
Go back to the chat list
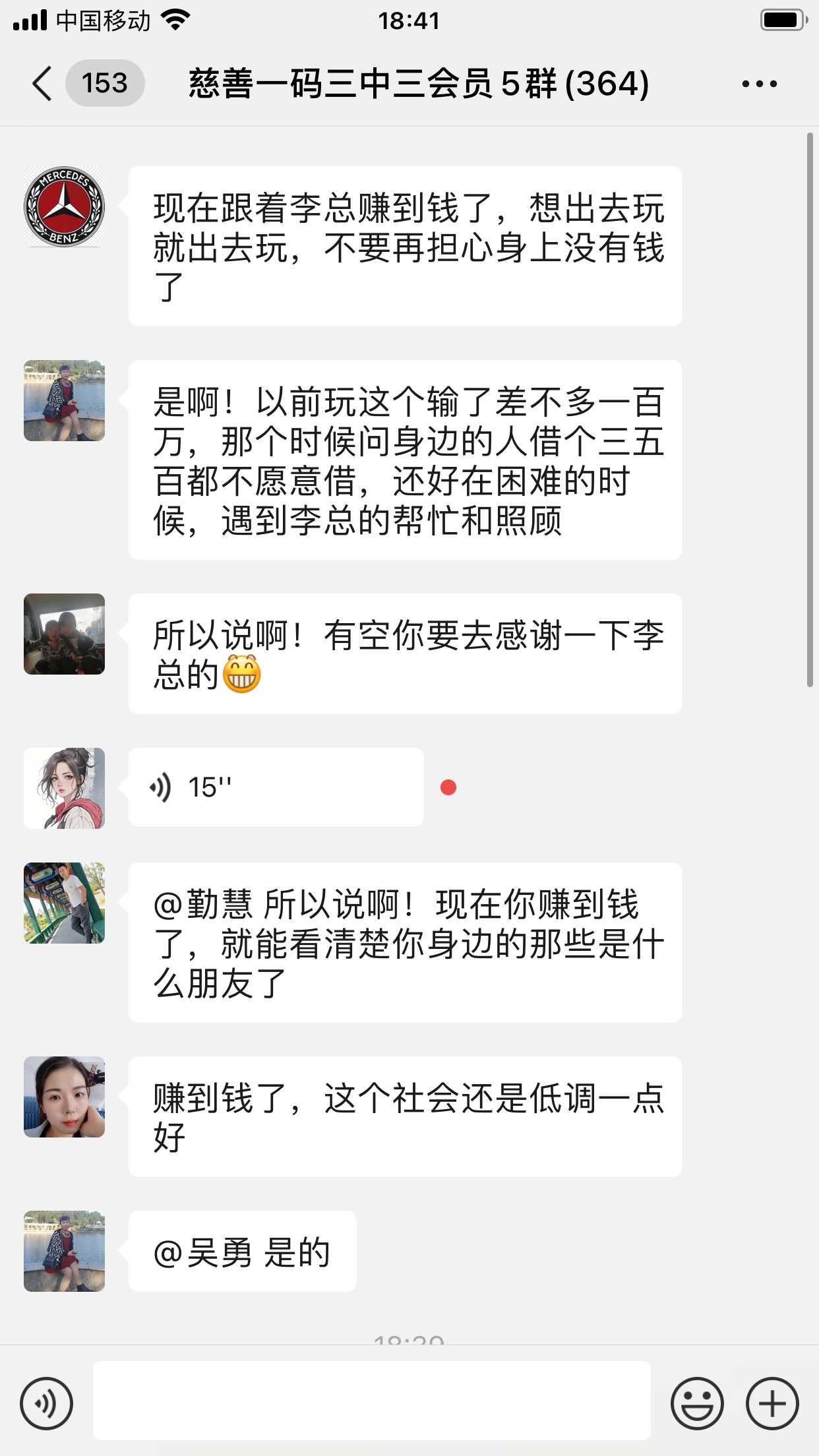[42, 84]
